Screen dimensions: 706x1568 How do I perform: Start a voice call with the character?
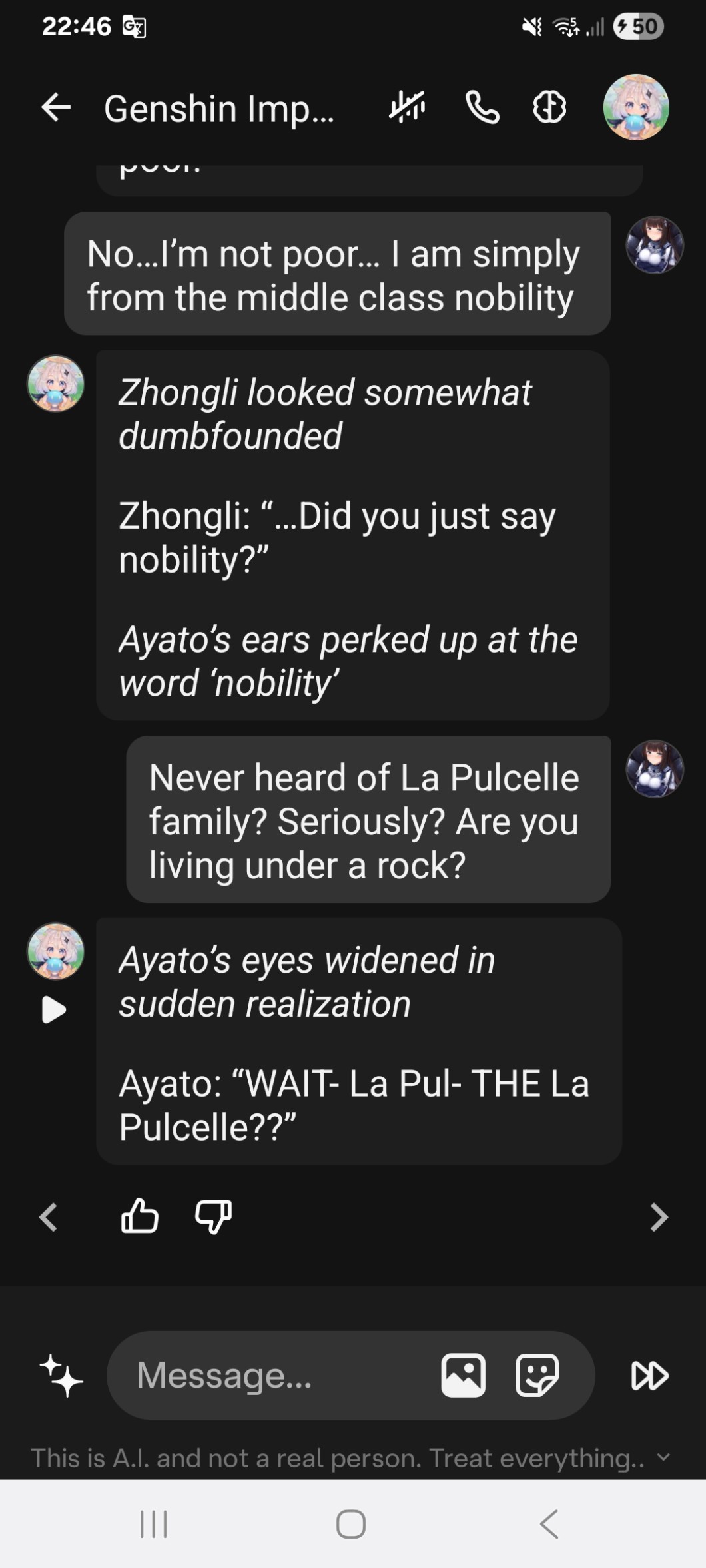coord(482,107)
